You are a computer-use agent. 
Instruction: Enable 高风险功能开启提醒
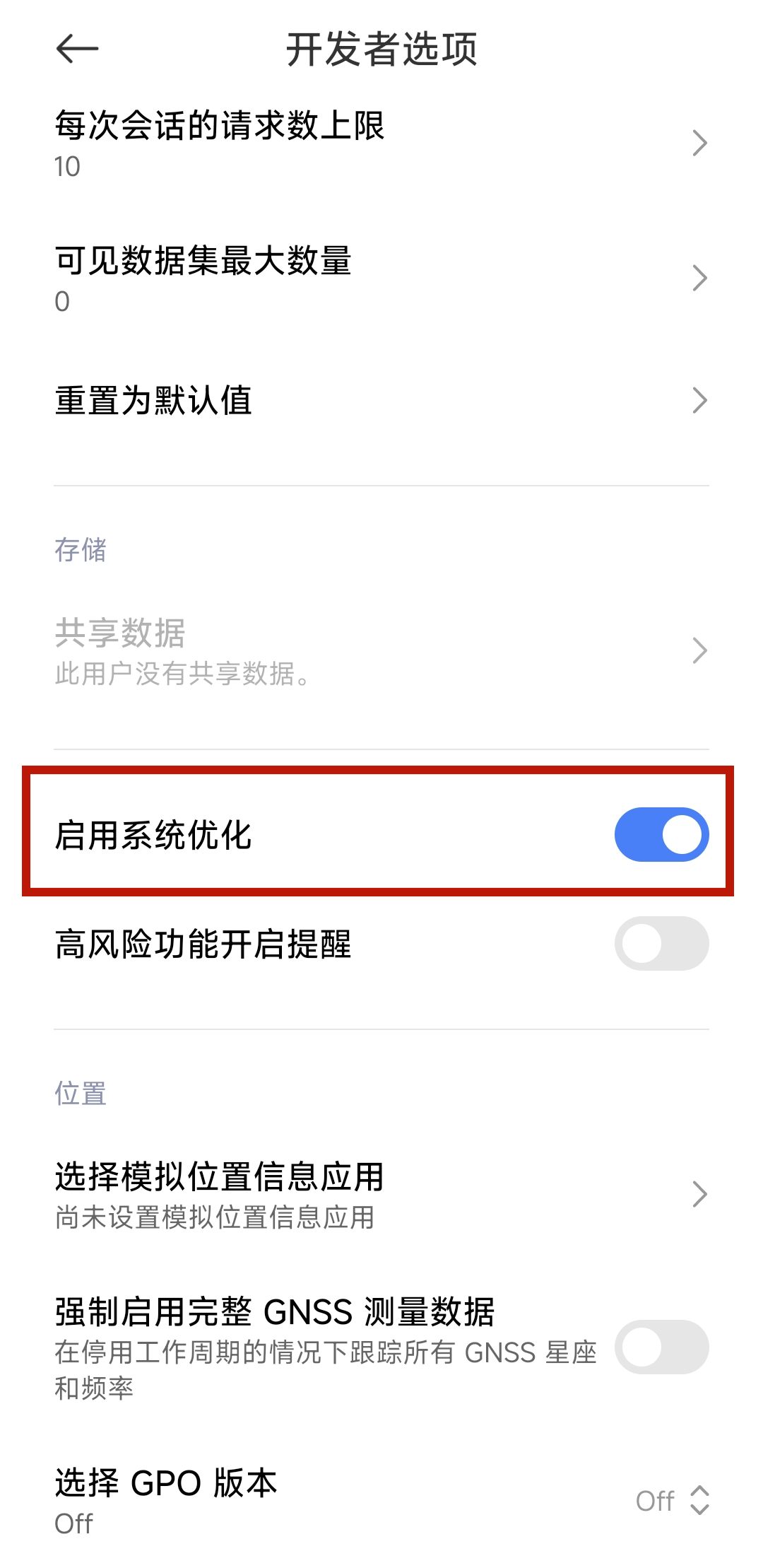[x=661, y=944]
